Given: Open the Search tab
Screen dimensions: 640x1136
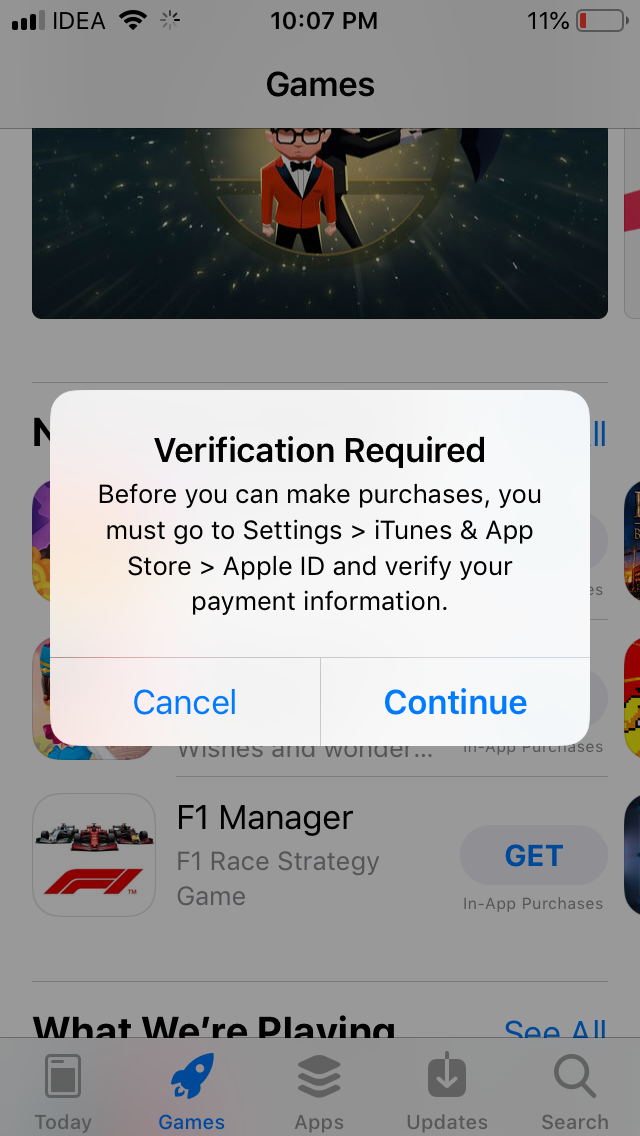Looking at the screenshot, I should click(575, 1092).
